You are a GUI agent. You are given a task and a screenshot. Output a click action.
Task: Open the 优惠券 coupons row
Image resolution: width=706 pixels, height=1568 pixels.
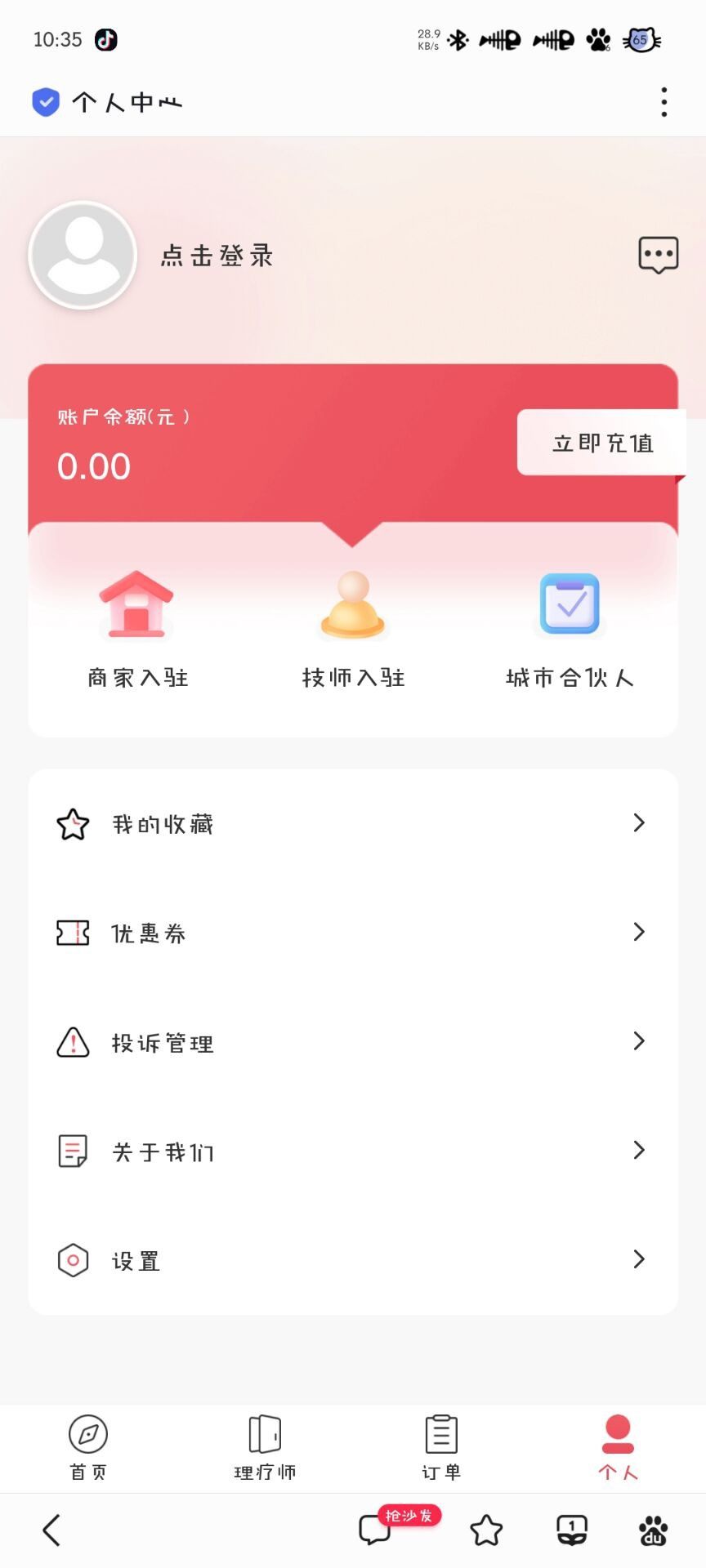[353, 933]
